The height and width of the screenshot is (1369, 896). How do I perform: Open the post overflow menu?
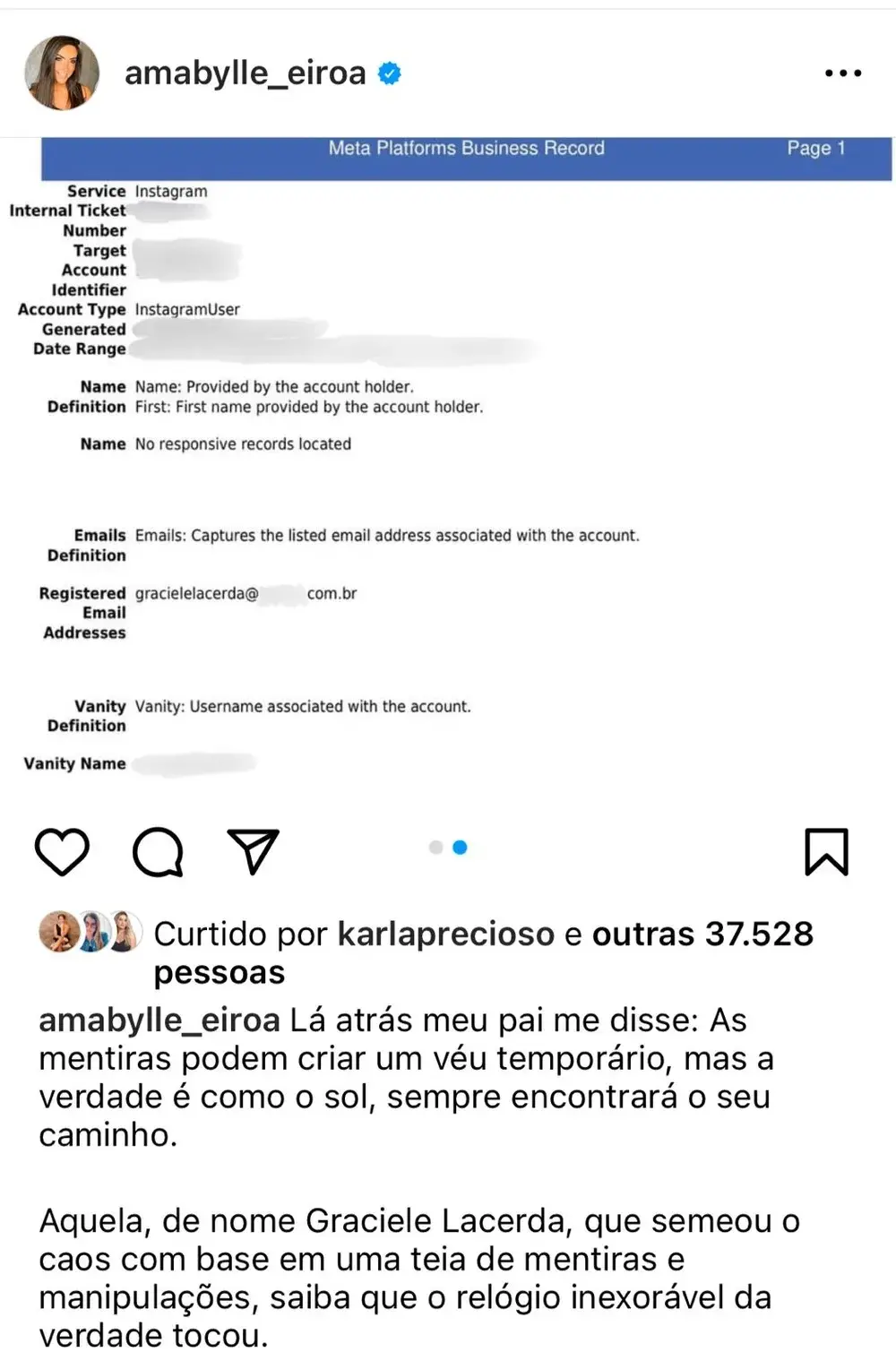click(x=842, y=73)
